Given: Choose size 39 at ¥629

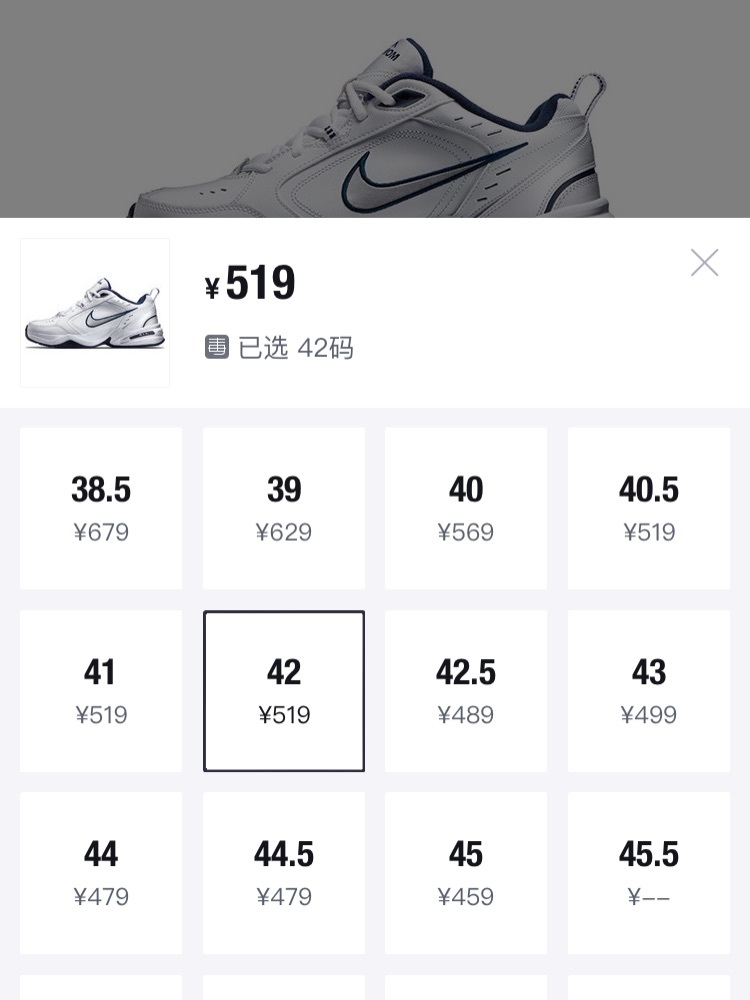Looking at the screenshot, I should click(284, 508).
